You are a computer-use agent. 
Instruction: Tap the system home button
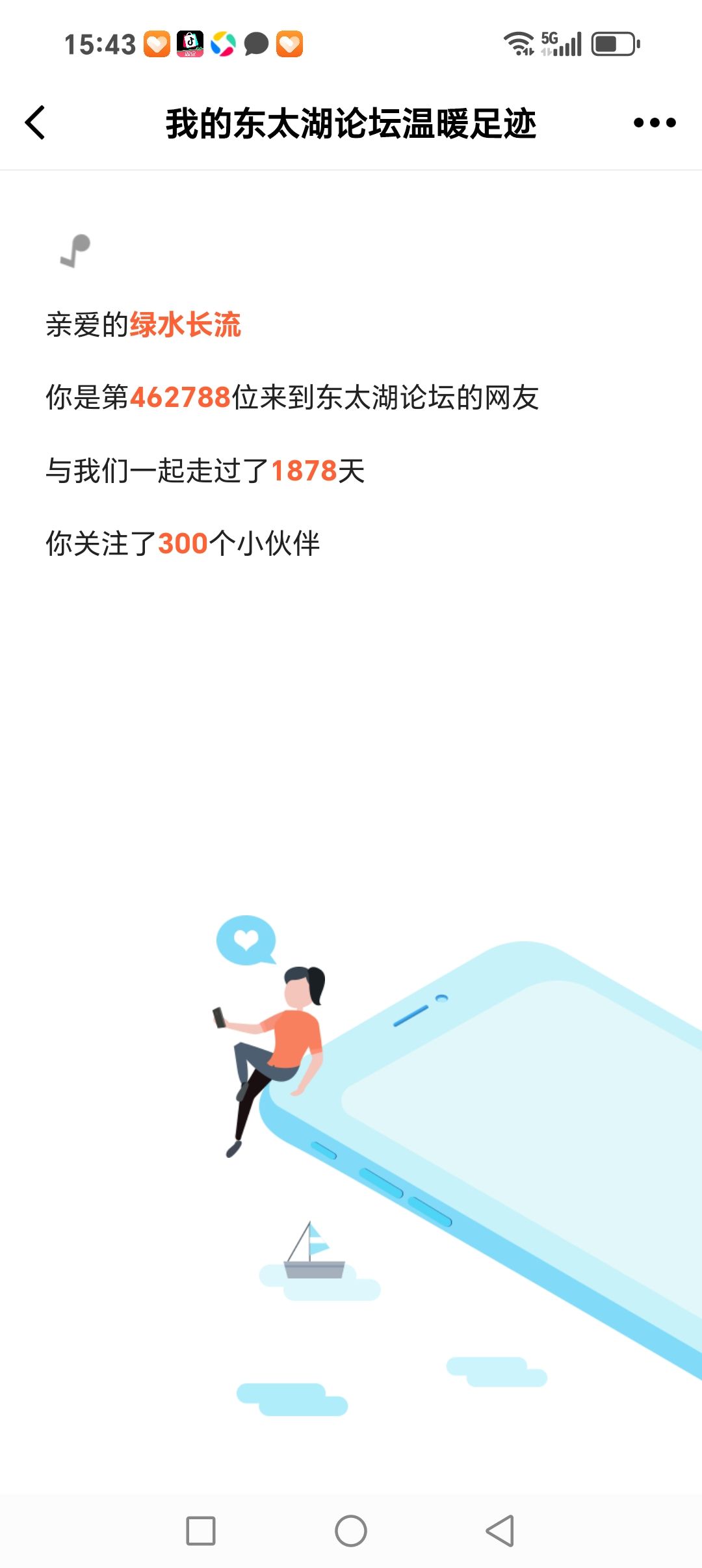[351, 1531]
